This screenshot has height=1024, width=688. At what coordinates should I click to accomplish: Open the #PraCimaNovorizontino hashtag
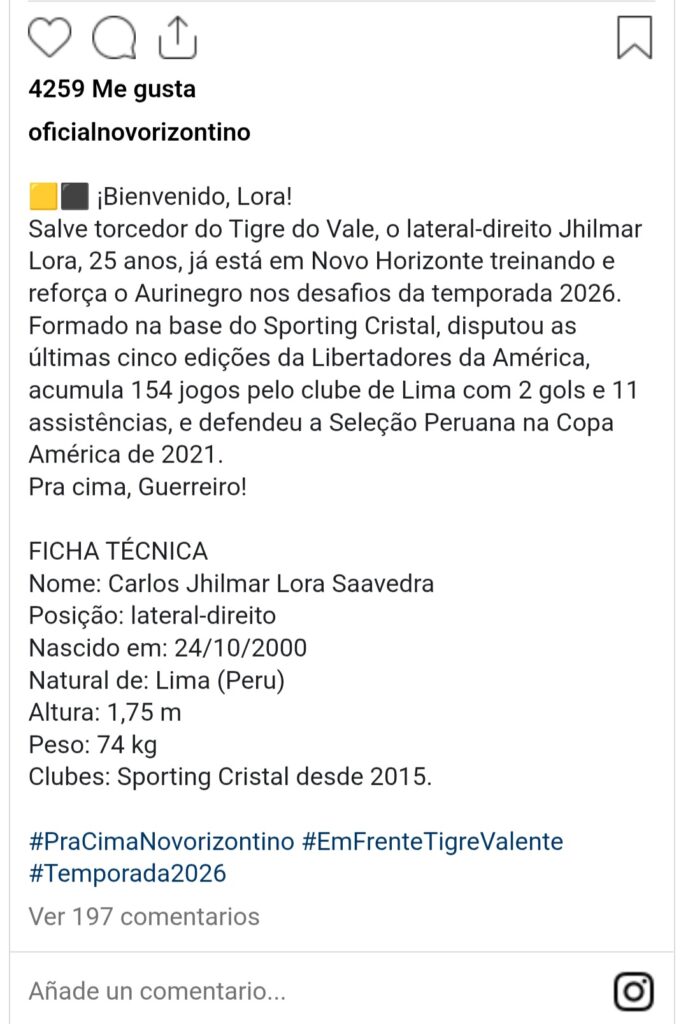pyautogui.click(x=161, y=841)
